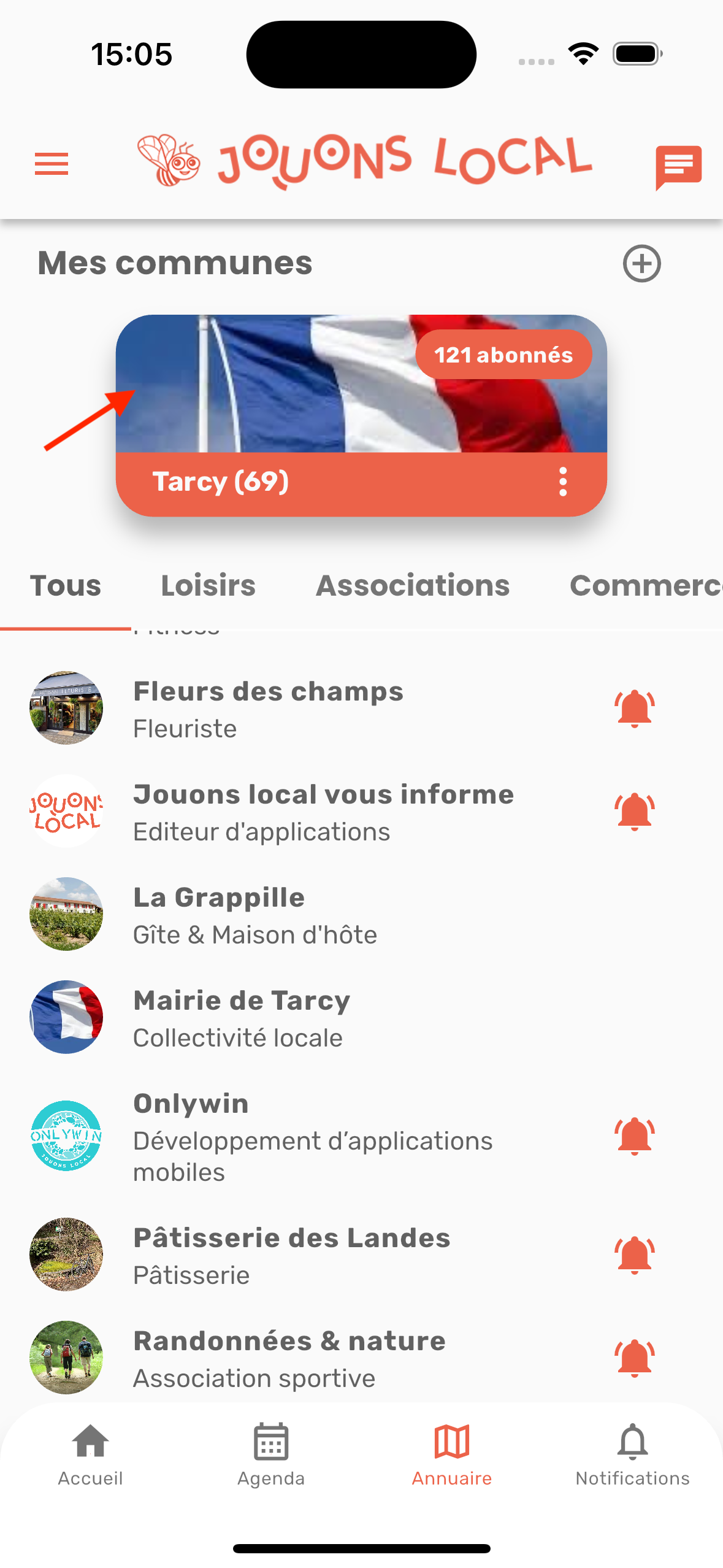Open Mairie de Tarcy entry
The height and width of the screenshot is (1568, 723).
pyautogui.click(x=242, y=1018)
